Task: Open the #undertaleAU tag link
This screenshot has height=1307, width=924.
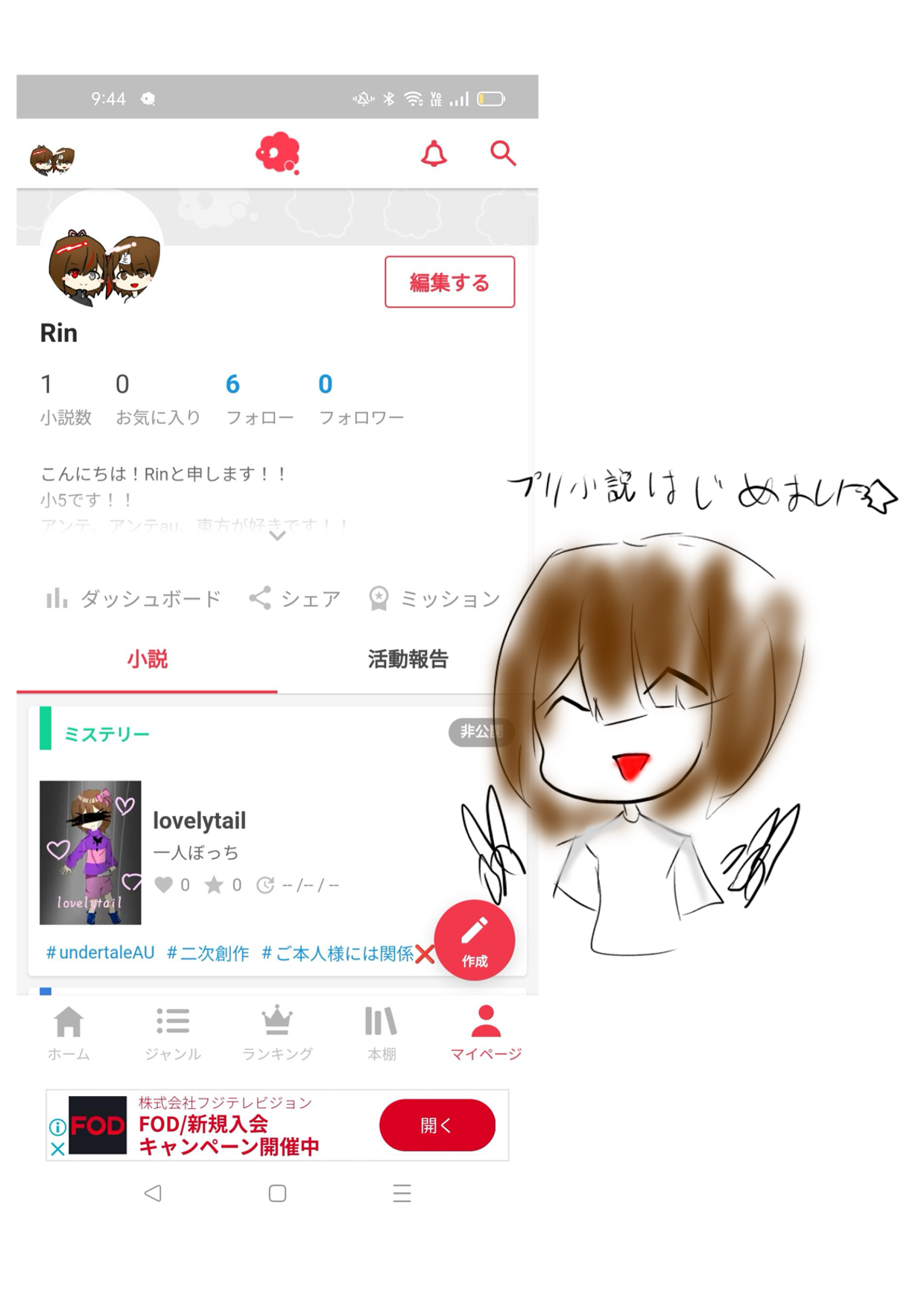Action: pos(101,952)
